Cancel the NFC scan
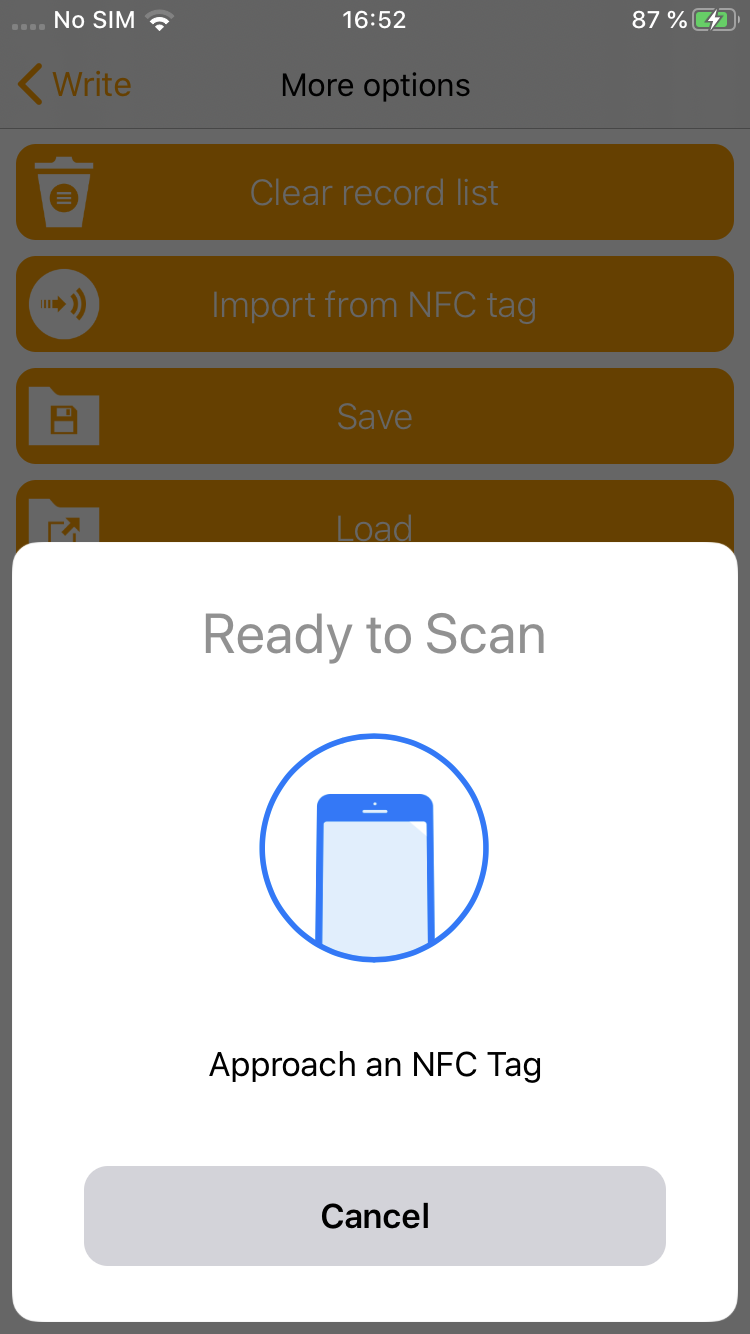Image resolution: width=750 pixels, height=1334 pixels. pyautogui.click(x=375, y=1215)
